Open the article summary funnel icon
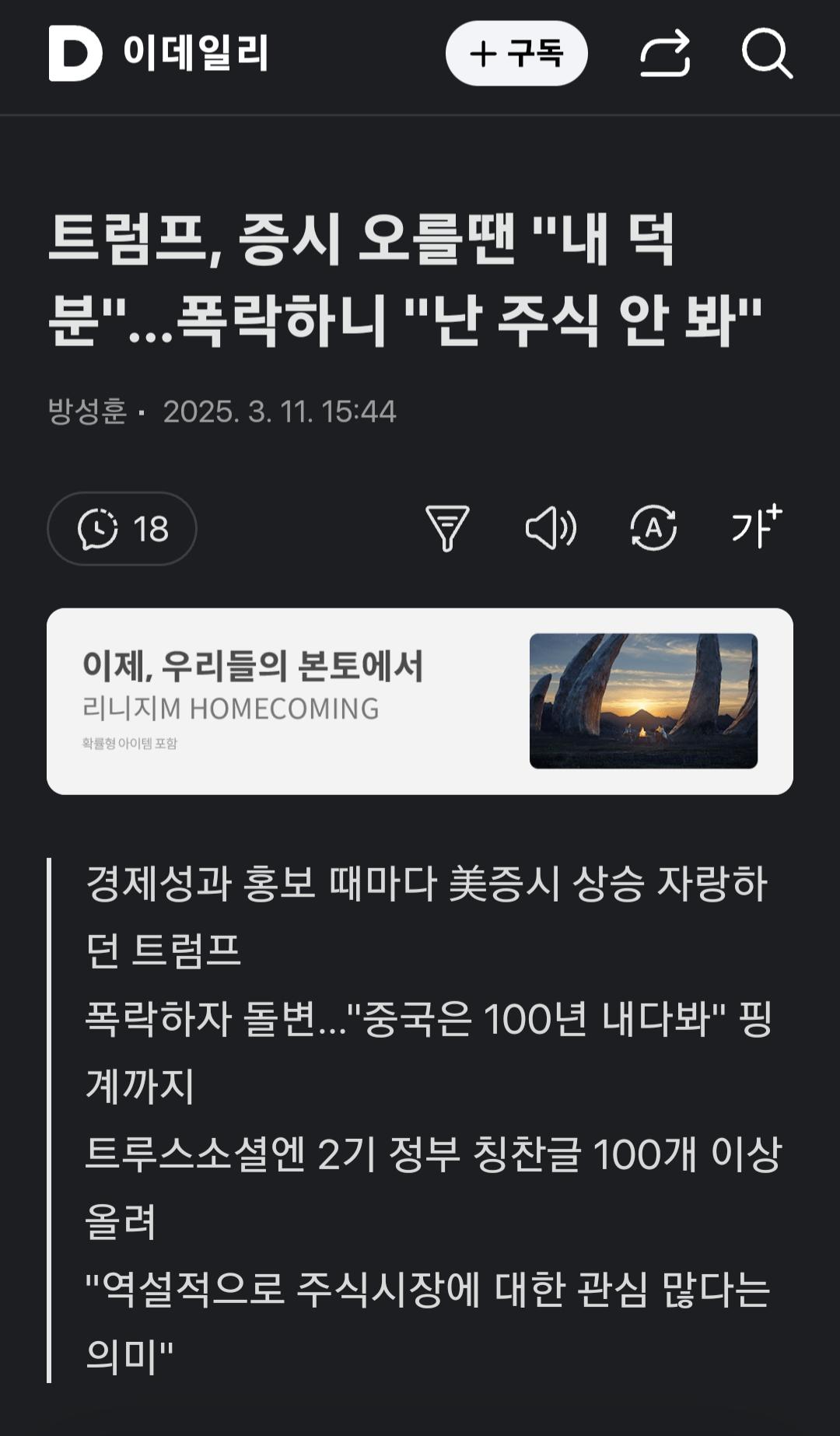The width and height of the screenshot is (840, 1436). coord(447,529)
